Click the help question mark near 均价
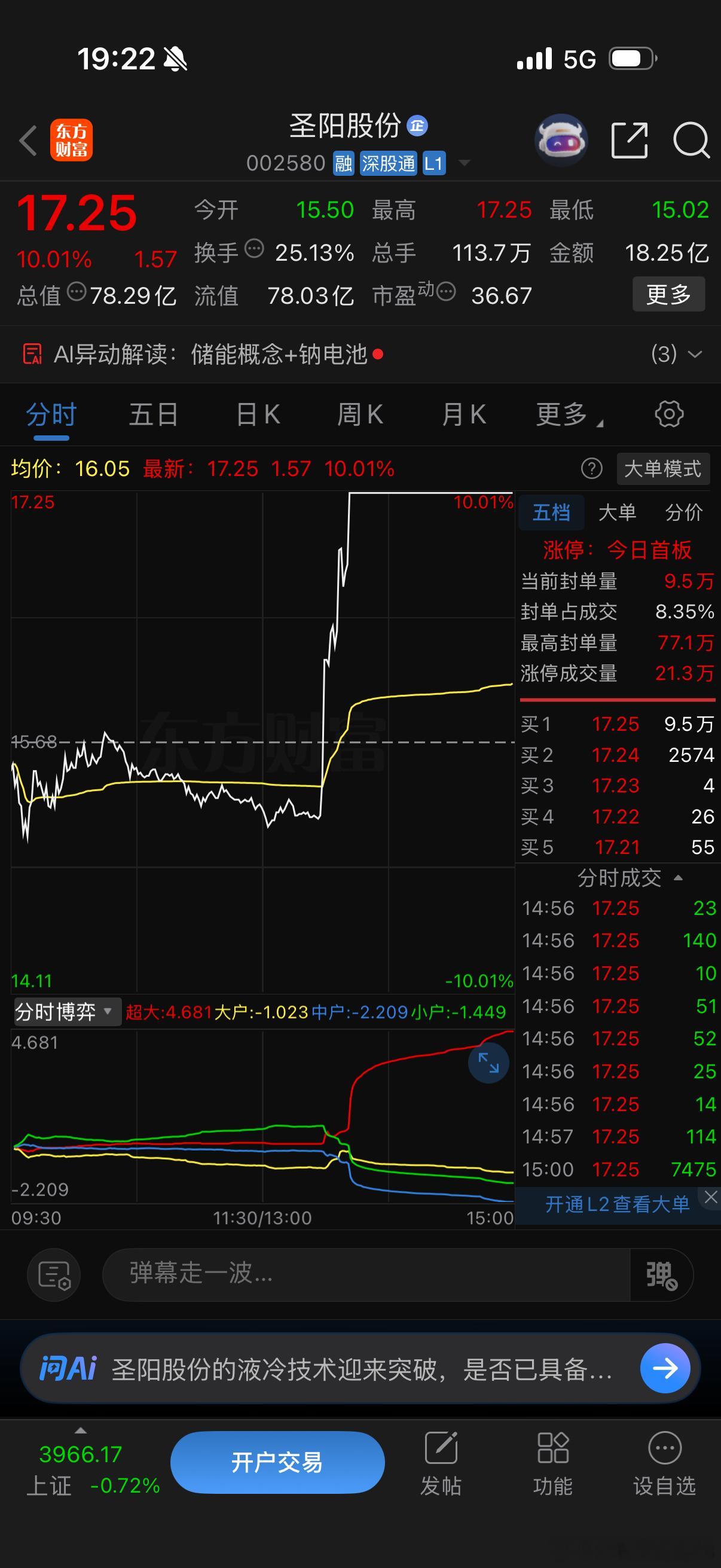This screenshot has height=1568, width=721. tap(591, 468)
